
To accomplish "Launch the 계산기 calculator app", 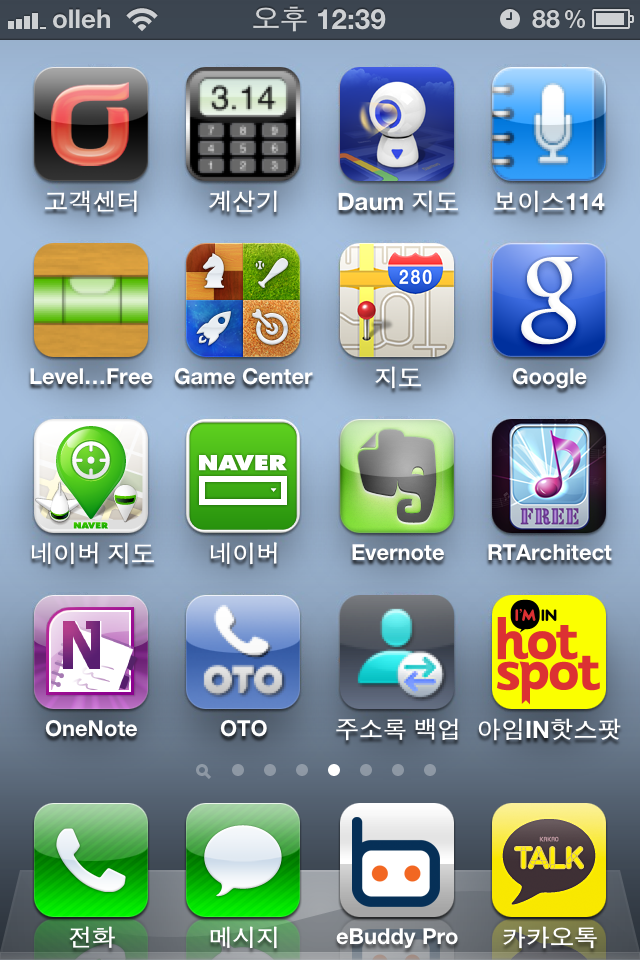I will coord(243,125).
